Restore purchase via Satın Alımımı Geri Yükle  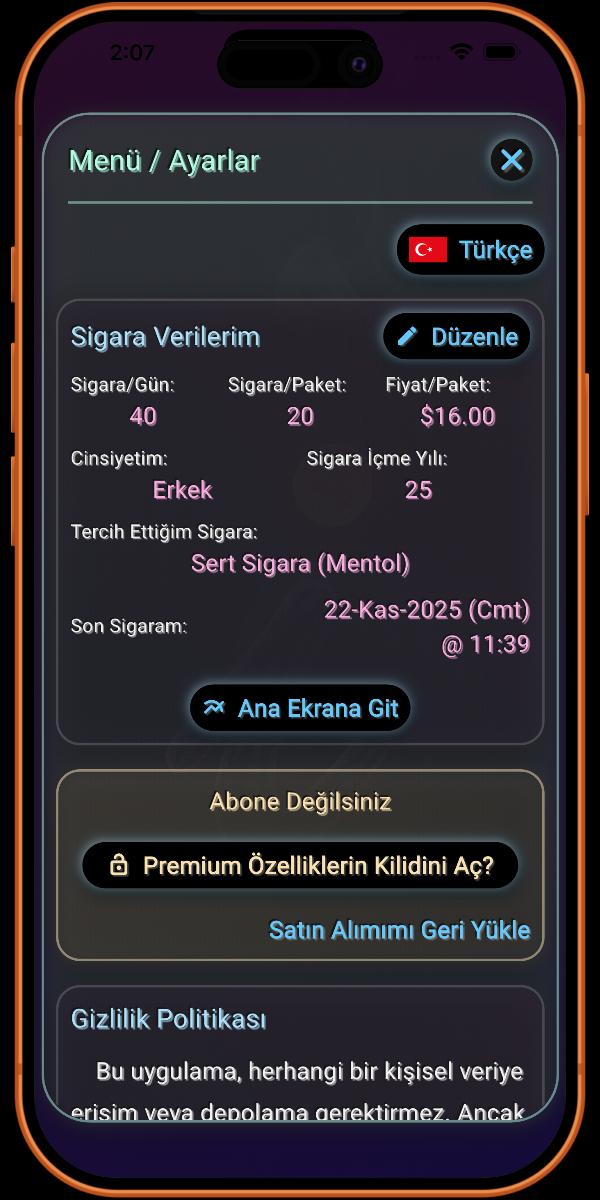pos(399,930)
